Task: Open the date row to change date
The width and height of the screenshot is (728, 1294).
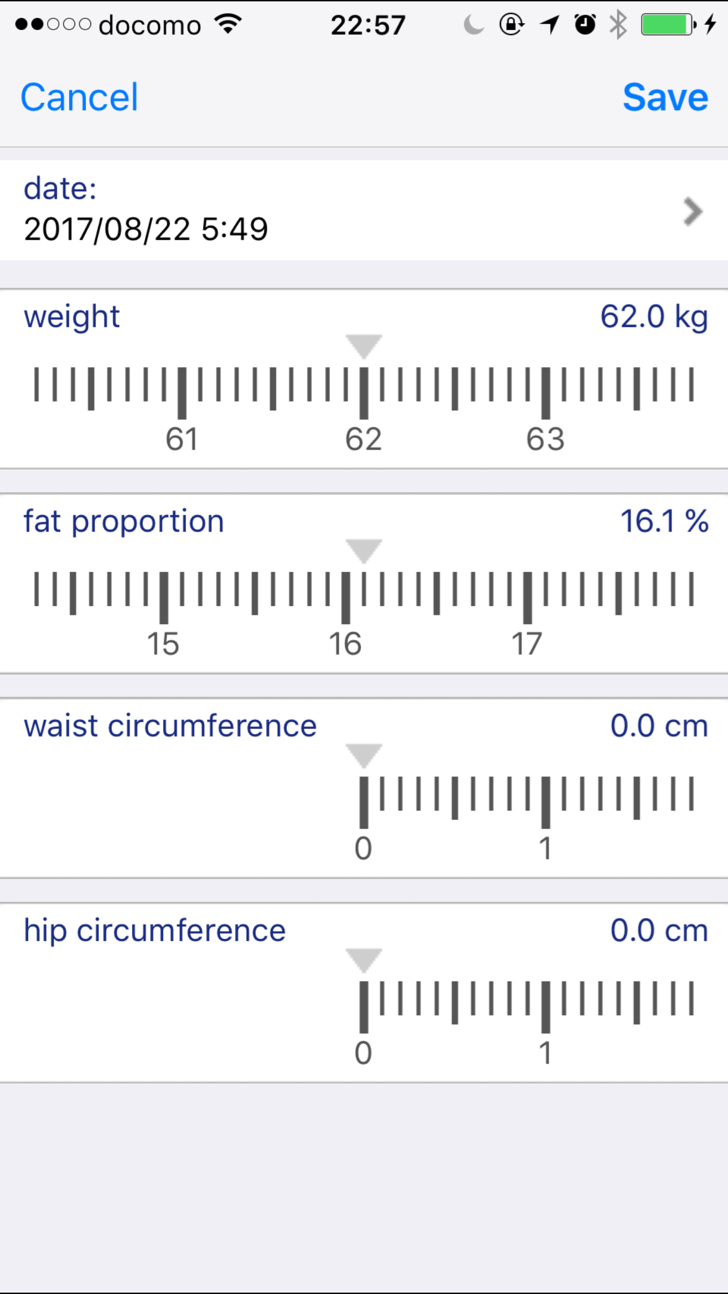Action: tap(364, 210)
